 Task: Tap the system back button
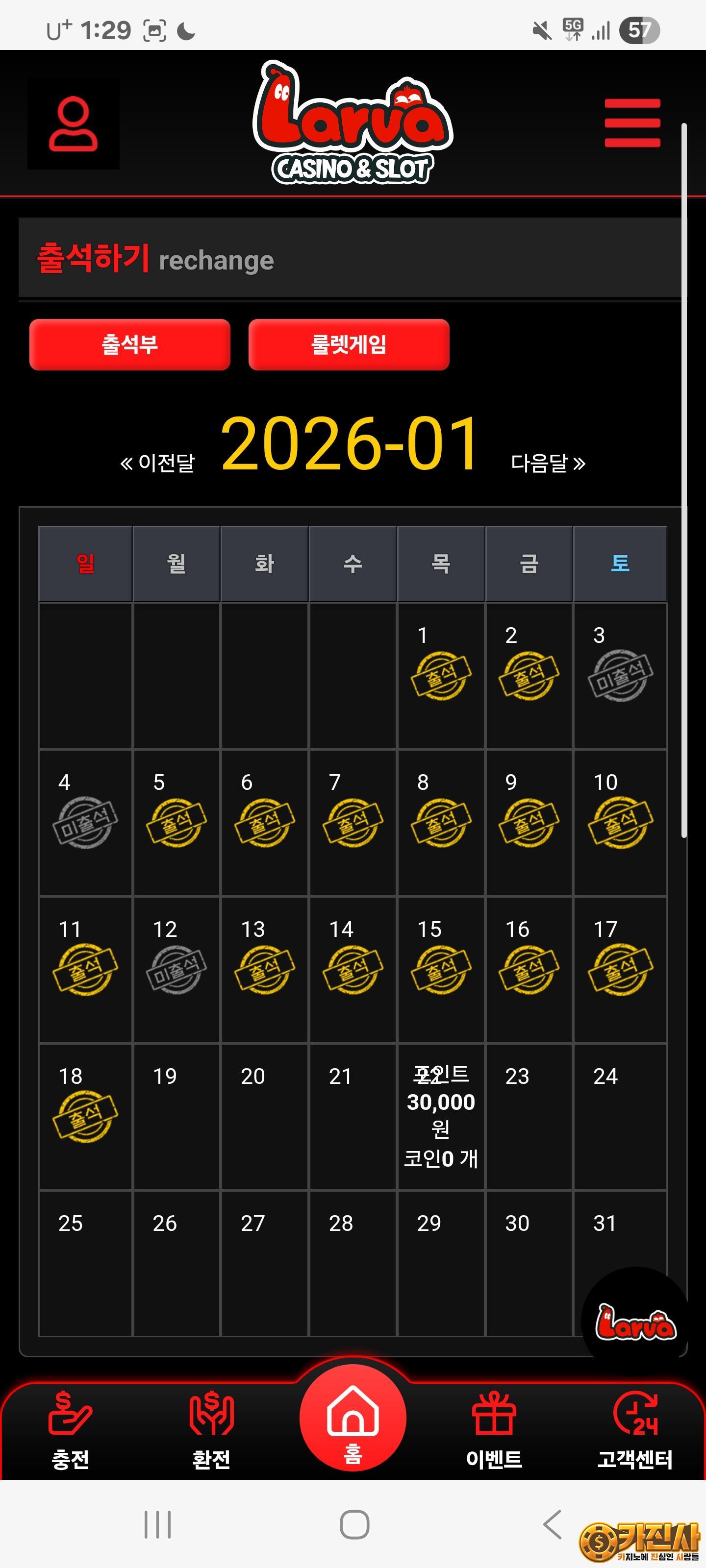(x=552, y=1525)
